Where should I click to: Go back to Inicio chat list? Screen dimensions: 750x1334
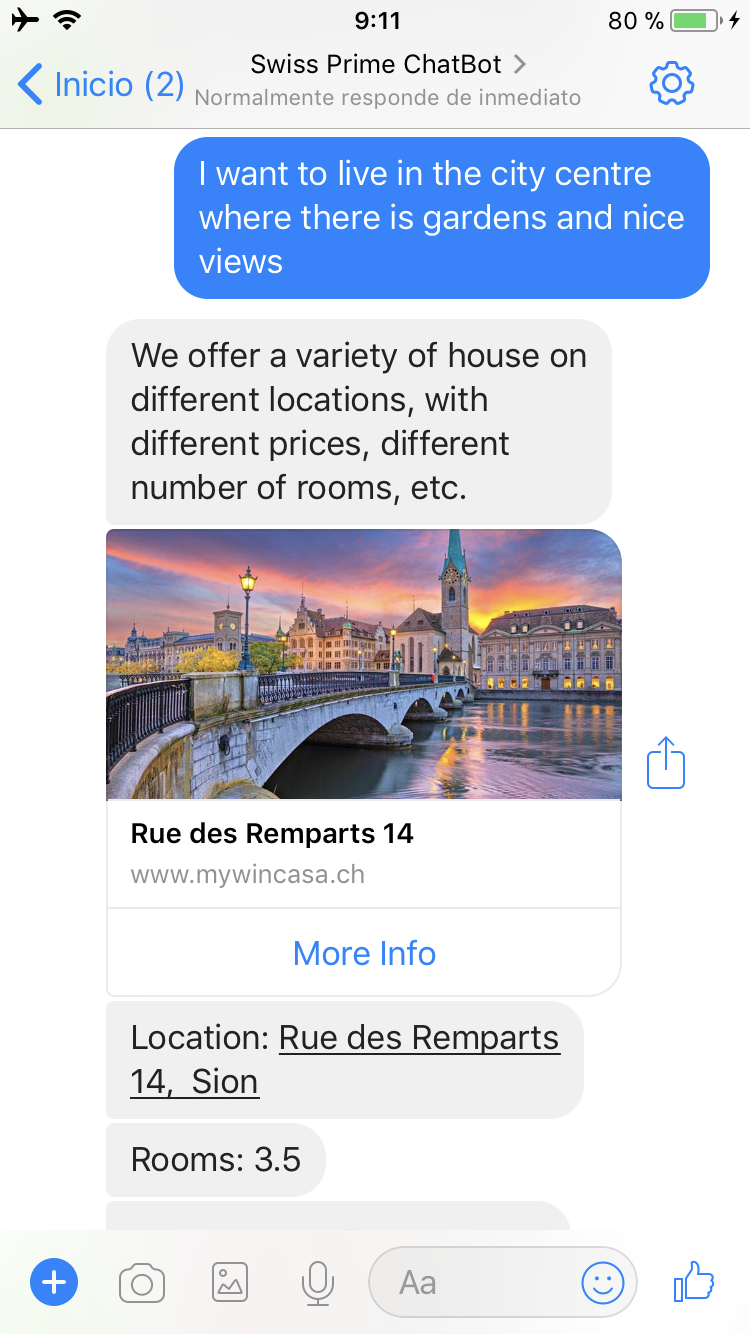point(102,84)
